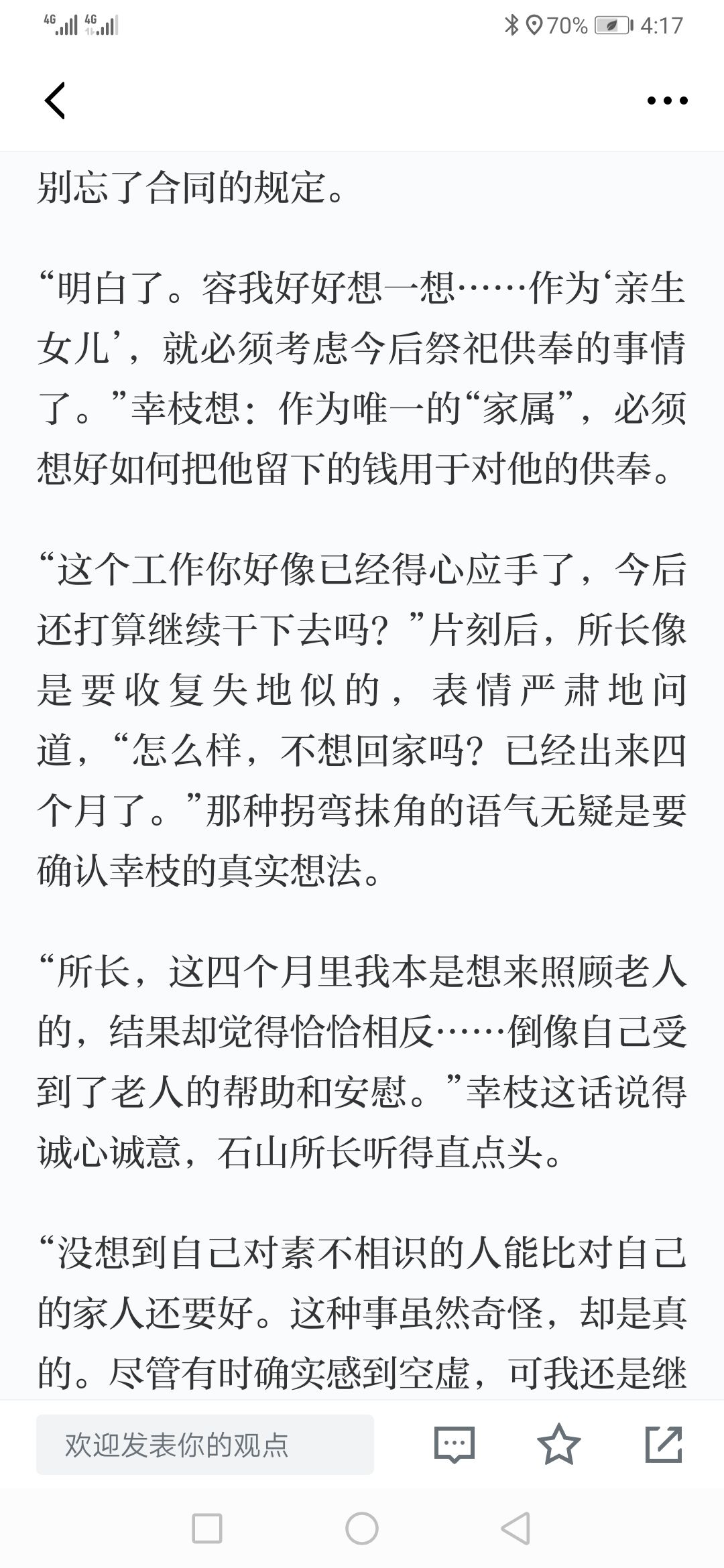Favorite this article with the star
This screenshot has width=724, height=1568.
tap(559, 1444)
